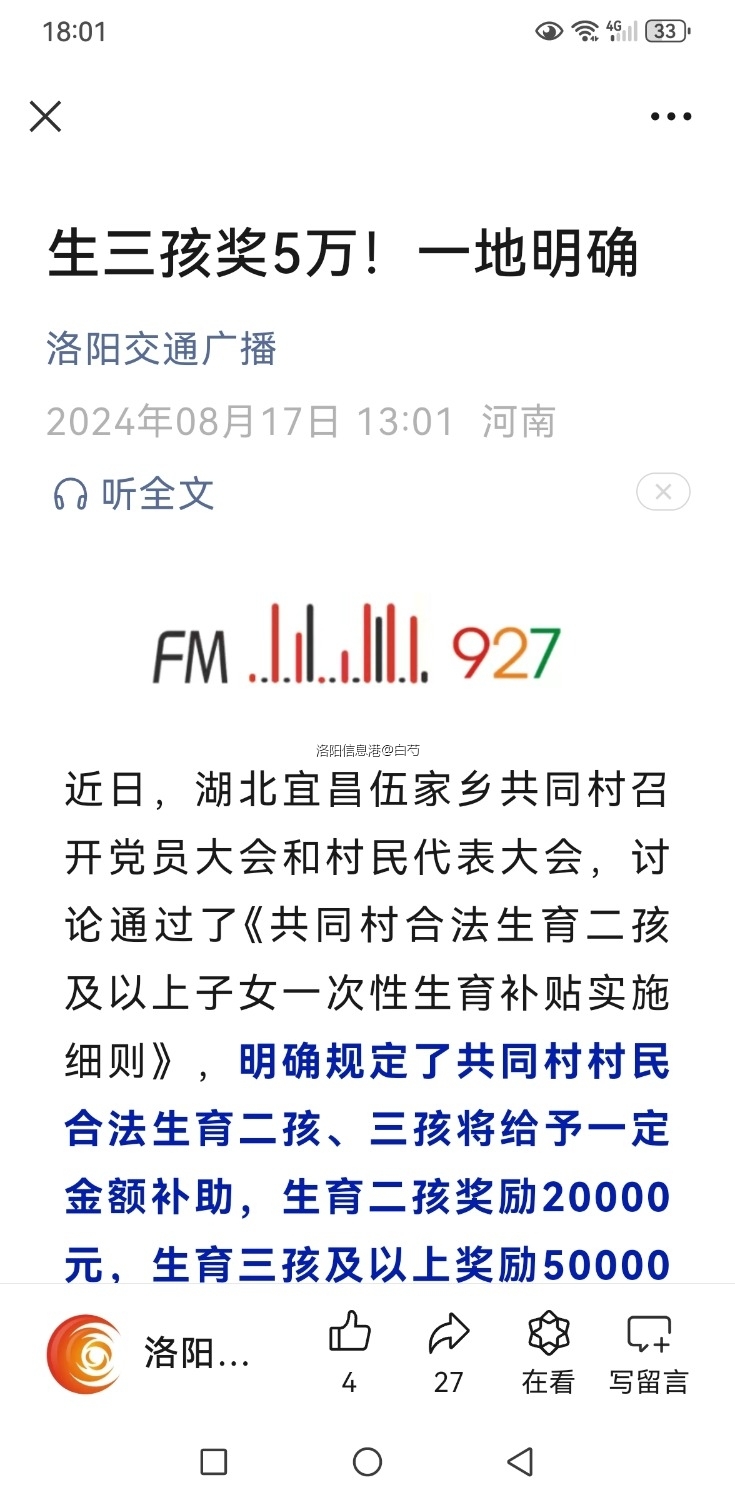Dismiss the 听全文 bar with its X
This screenshot has width=735, height=1500.
[x=662, y=491]
